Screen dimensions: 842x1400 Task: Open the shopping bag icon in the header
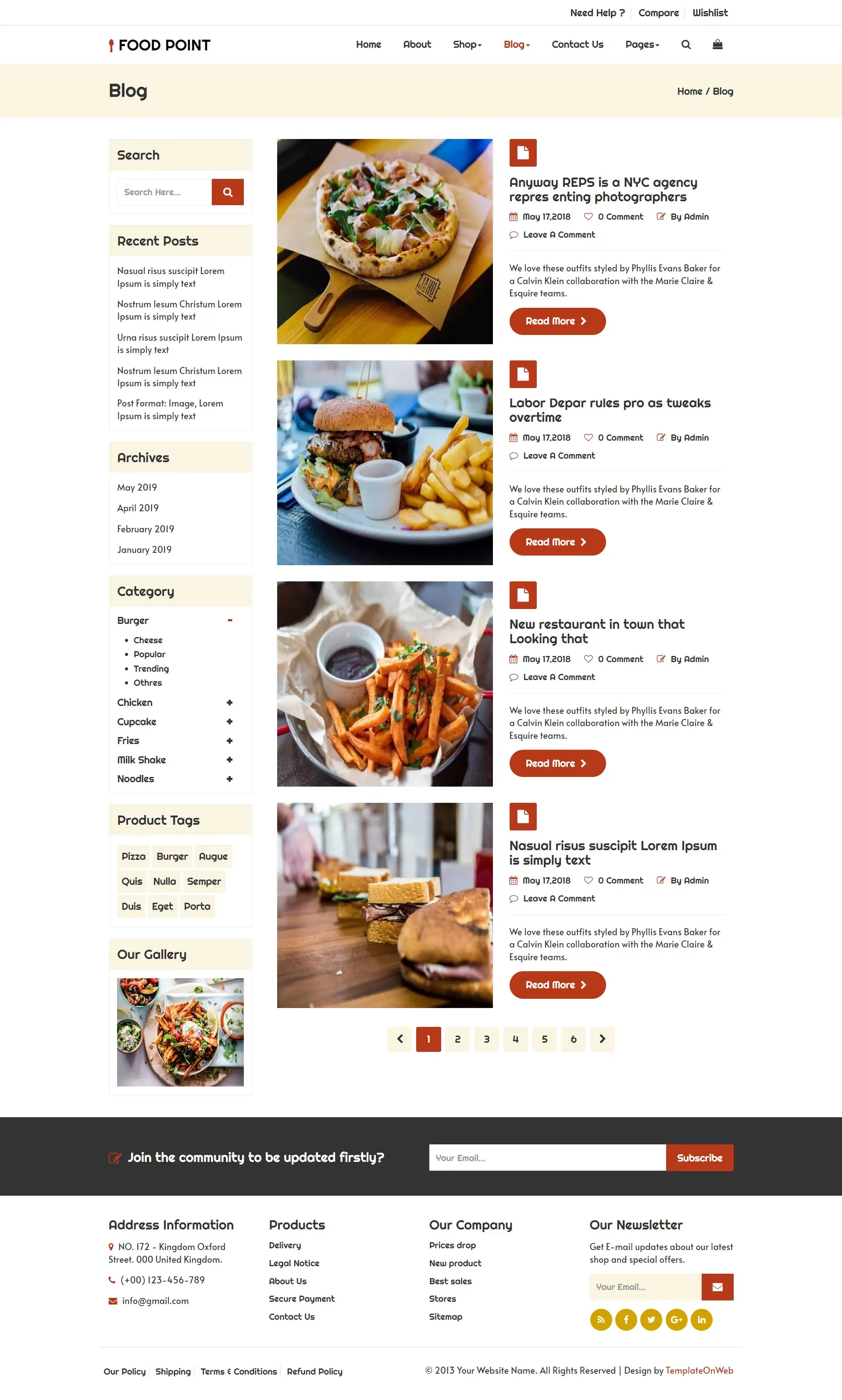(x=717, y=44)
